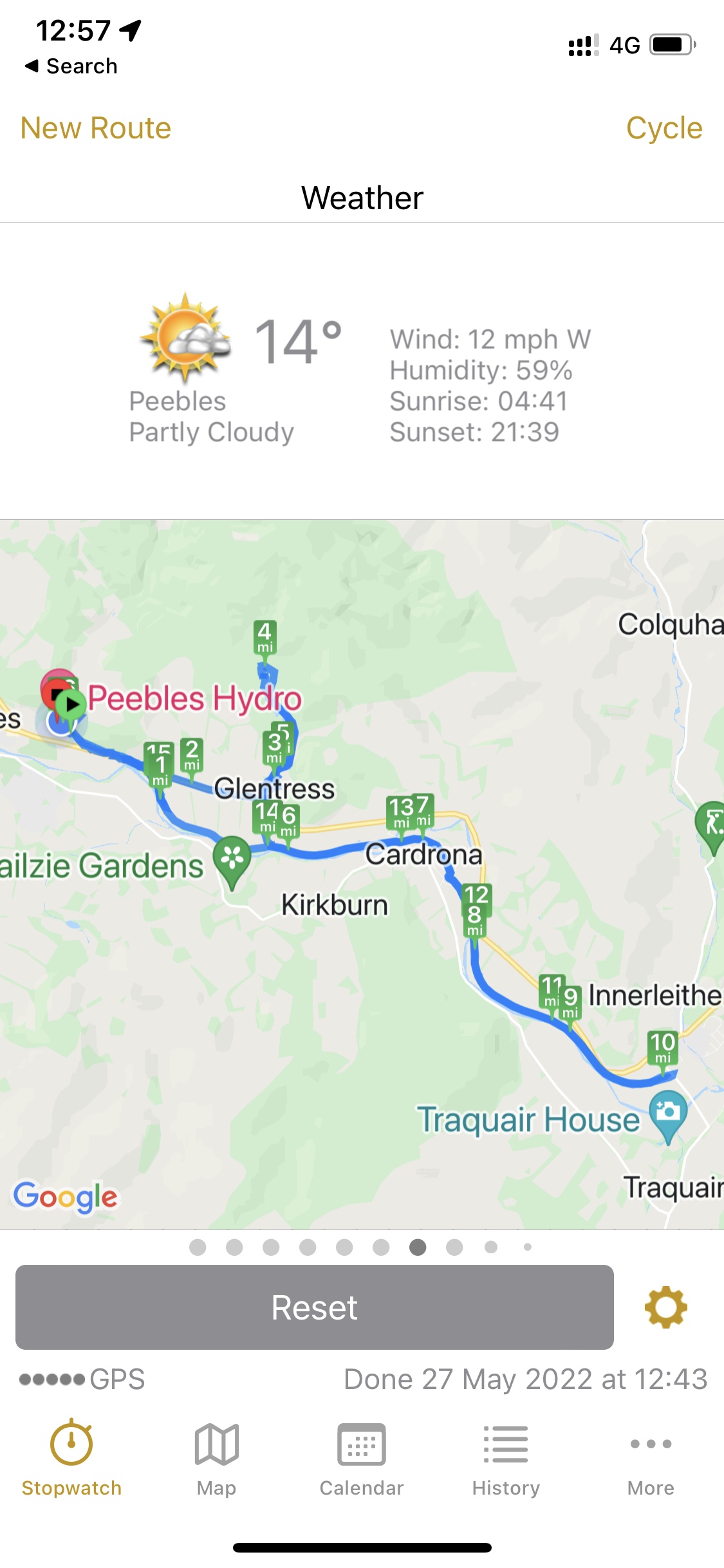The image size is (724, 1568).
Task: Open the Cycle activity selector
Action: 664,128
